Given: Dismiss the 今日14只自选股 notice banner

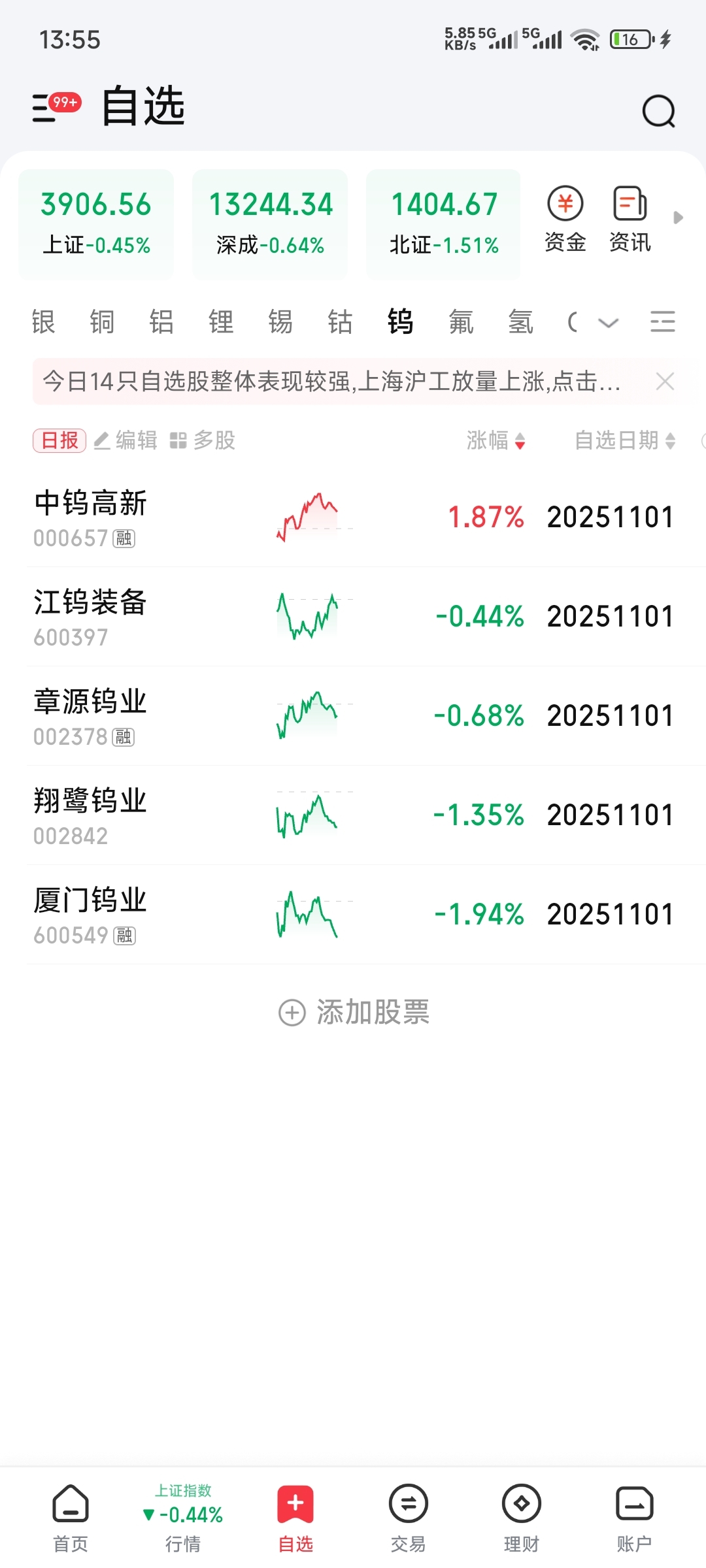Looking at the screenshot, I should pyautogui.click(x=664, y=382).
